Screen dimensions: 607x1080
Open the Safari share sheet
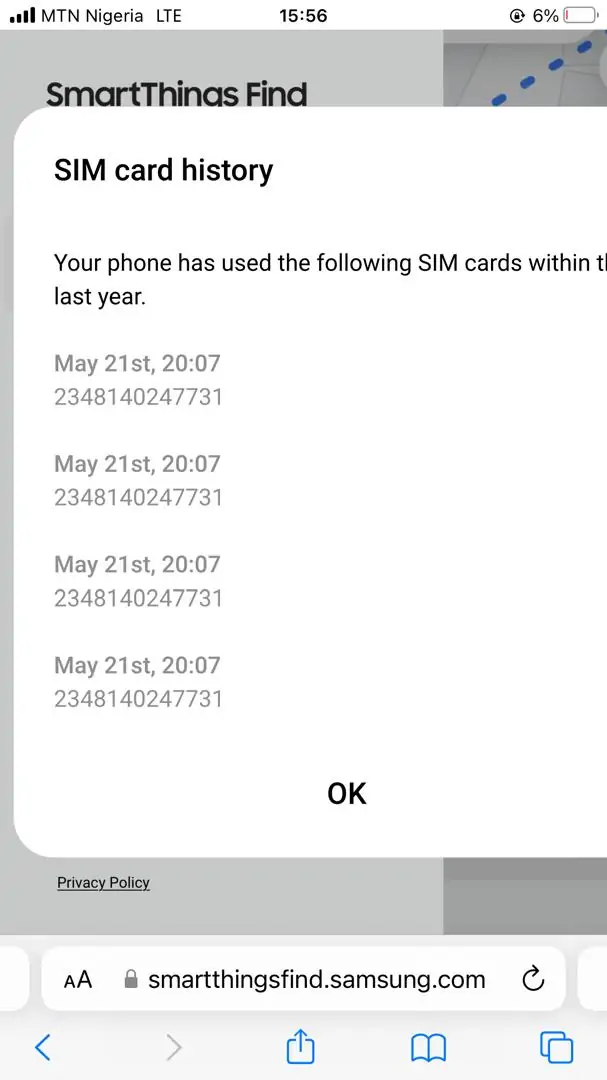point(301,1047)
